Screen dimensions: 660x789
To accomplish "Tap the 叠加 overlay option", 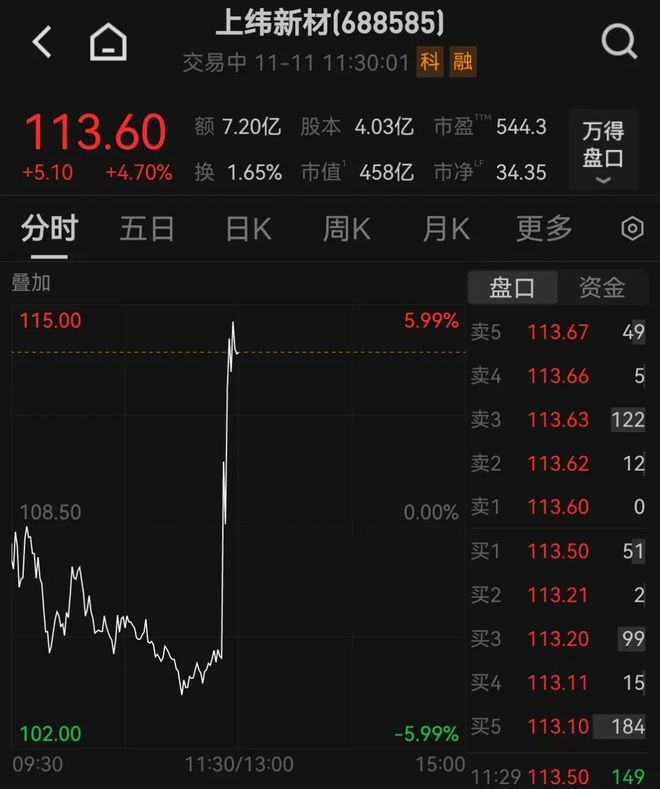I will [x=31, y=283].
